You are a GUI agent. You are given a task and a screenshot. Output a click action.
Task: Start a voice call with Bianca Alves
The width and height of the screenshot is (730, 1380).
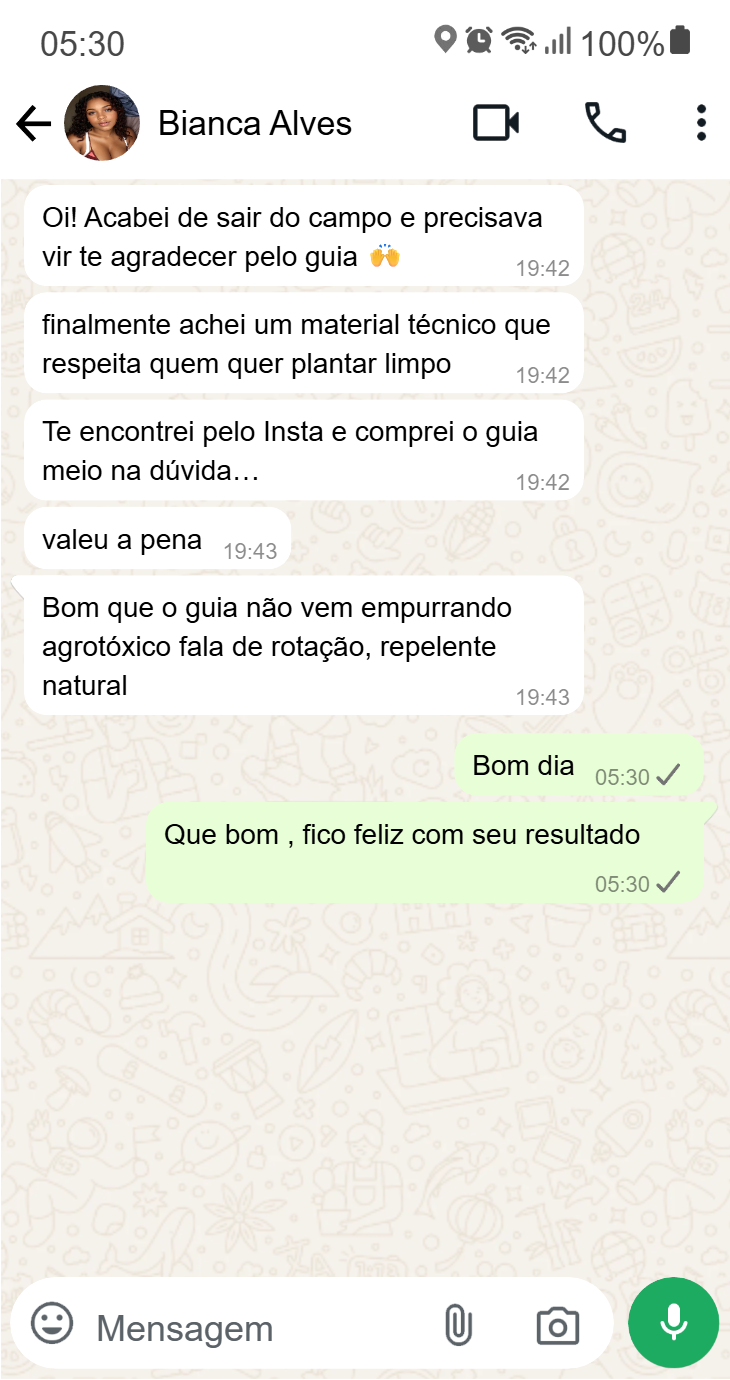coord(605,122)
